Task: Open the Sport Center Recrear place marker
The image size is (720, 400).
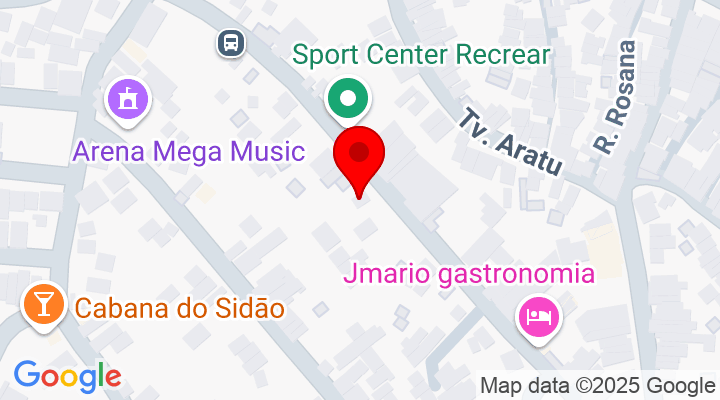Action: click(x=348, y=99)
